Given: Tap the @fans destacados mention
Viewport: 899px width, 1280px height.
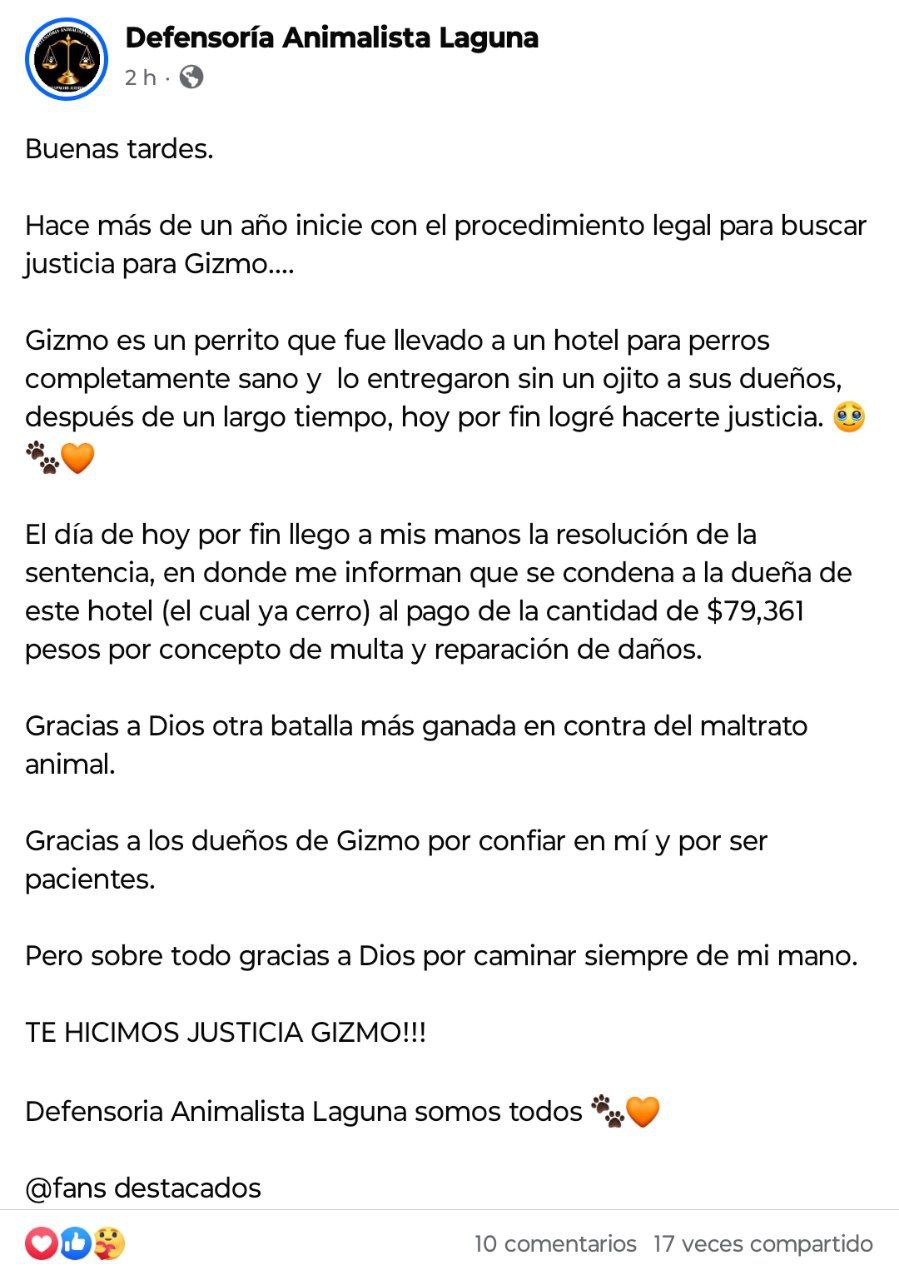Looking at the screenshot, I should (x=143, y=1188).
